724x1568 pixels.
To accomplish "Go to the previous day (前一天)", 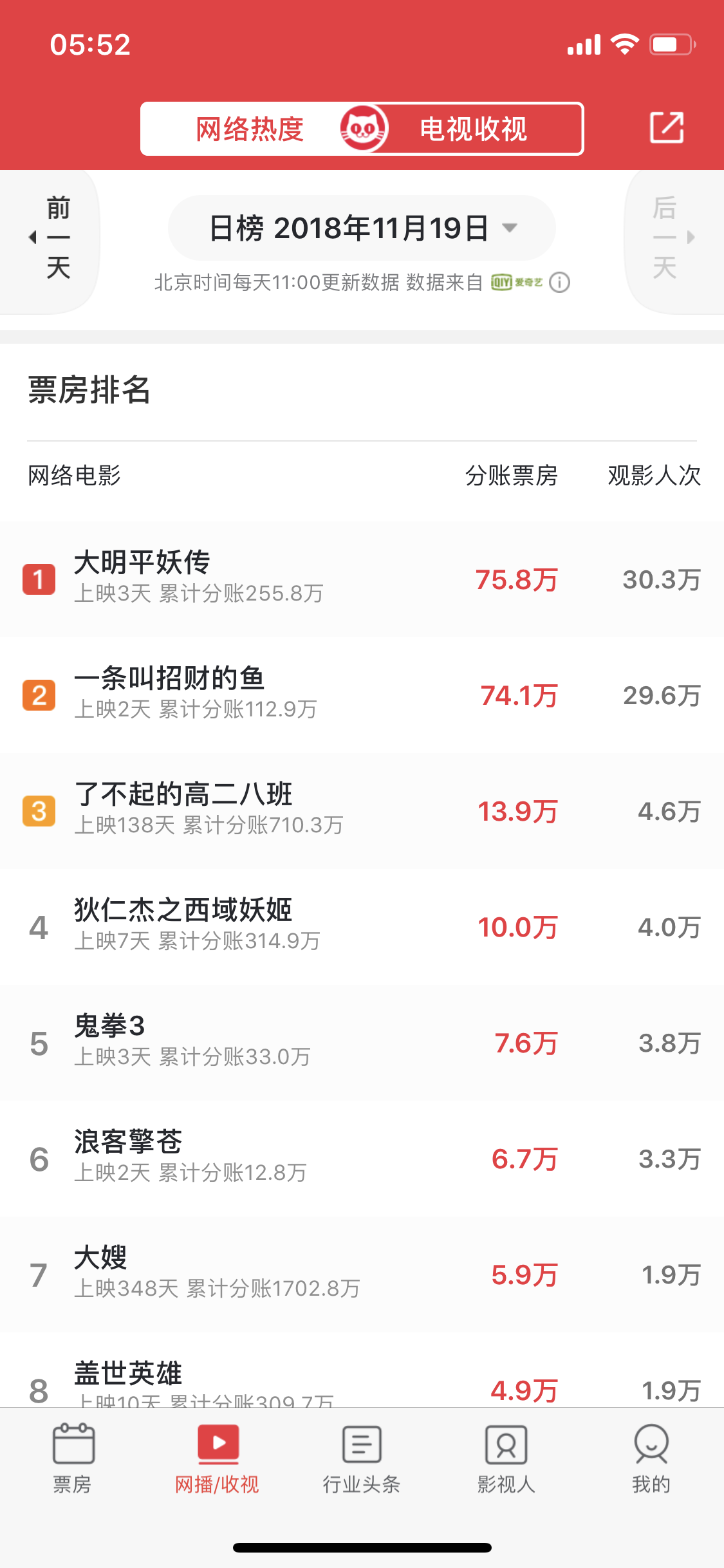I will click(53, 238).
